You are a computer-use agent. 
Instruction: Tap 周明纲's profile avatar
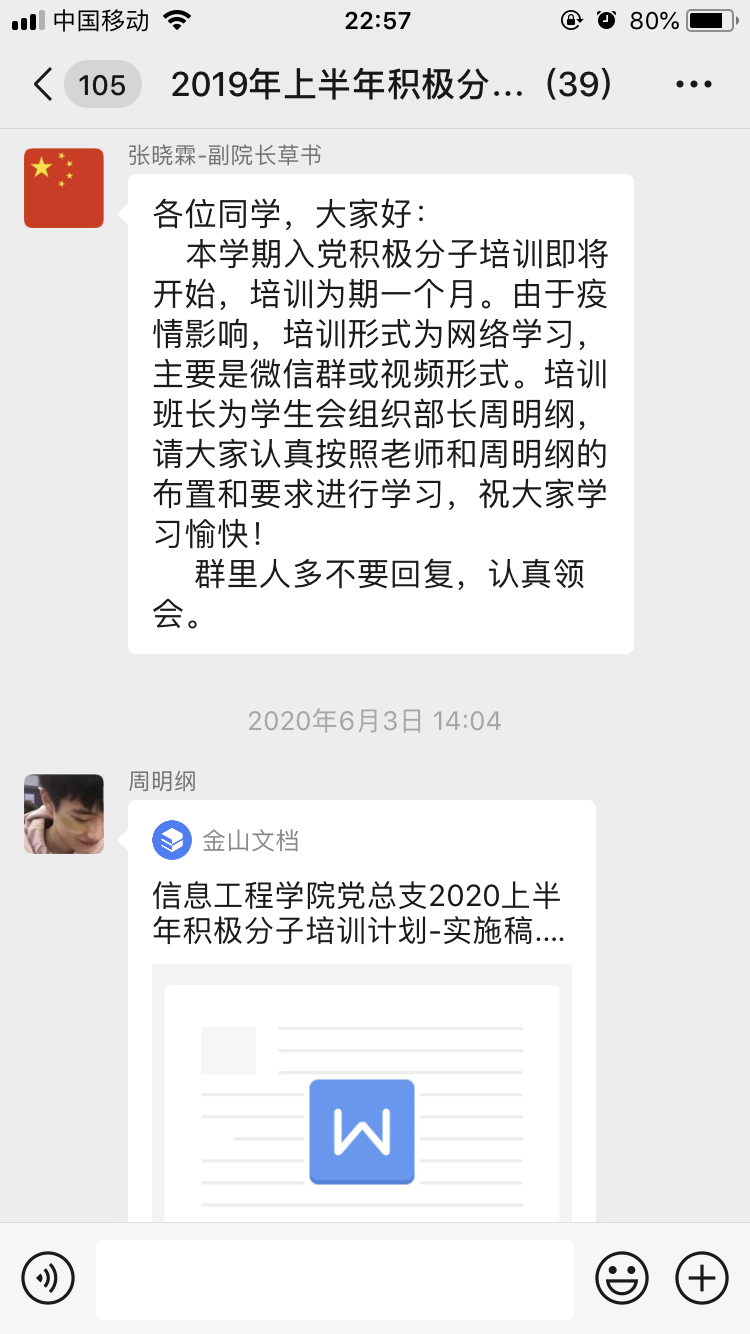click(64, 813)
